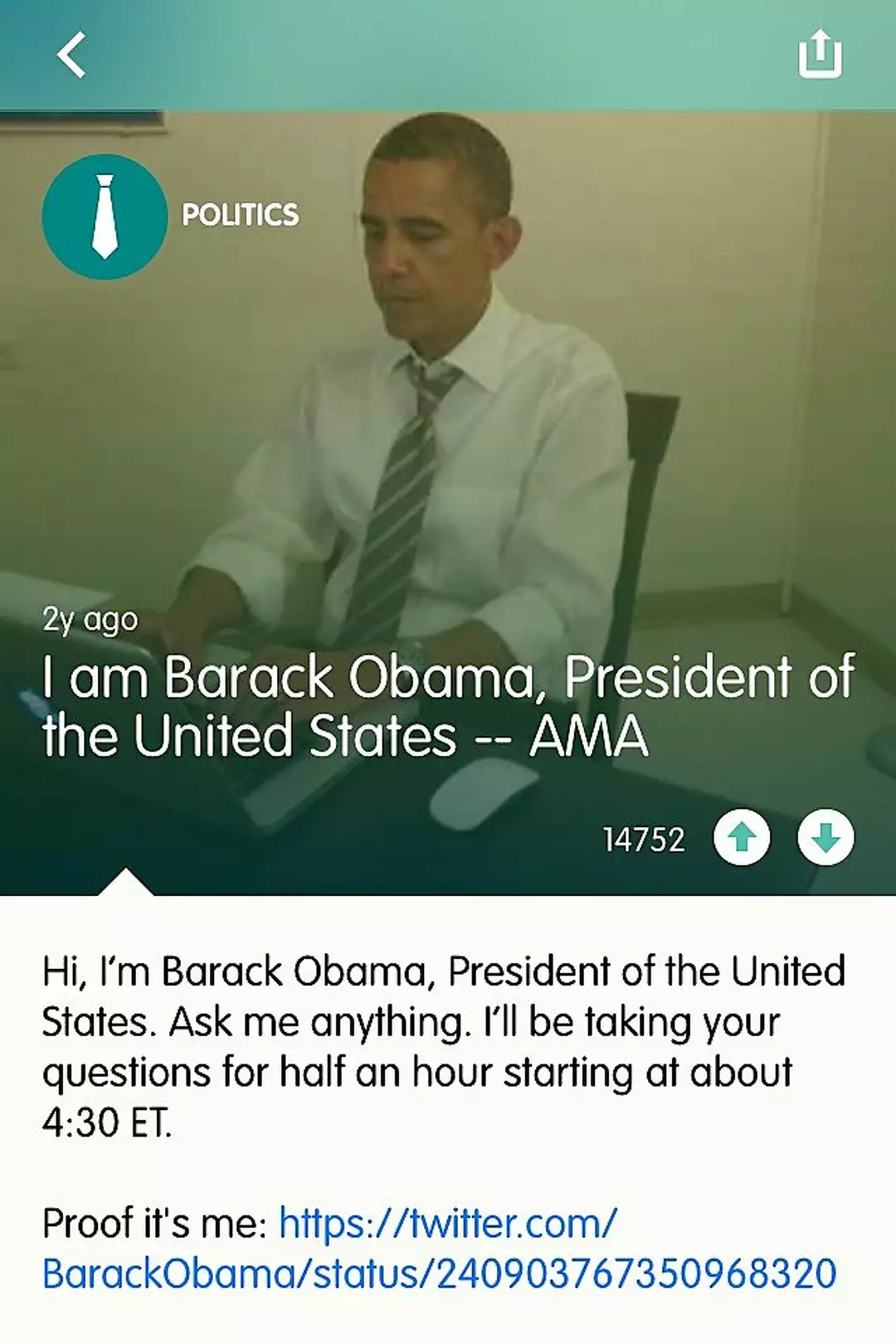Upvote the AMA post
896x1344 pixels.
click(x=742, y=838)
